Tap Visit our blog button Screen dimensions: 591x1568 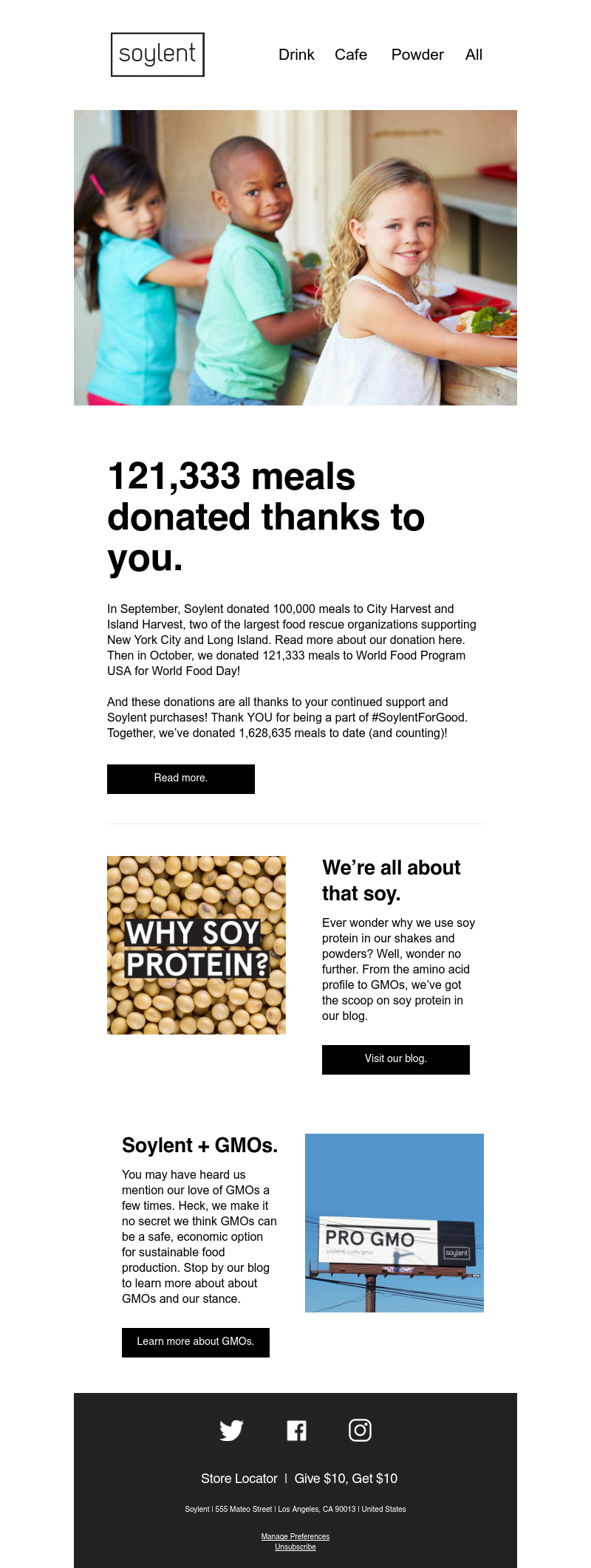point(396,1059)
